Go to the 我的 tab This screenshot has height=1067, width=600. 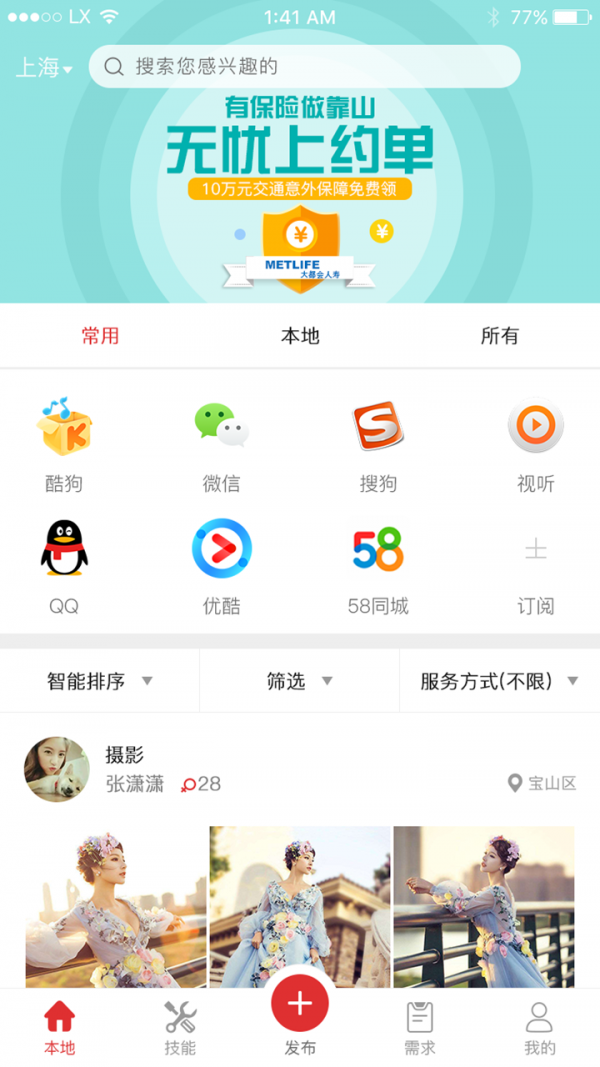point(539,1029)
